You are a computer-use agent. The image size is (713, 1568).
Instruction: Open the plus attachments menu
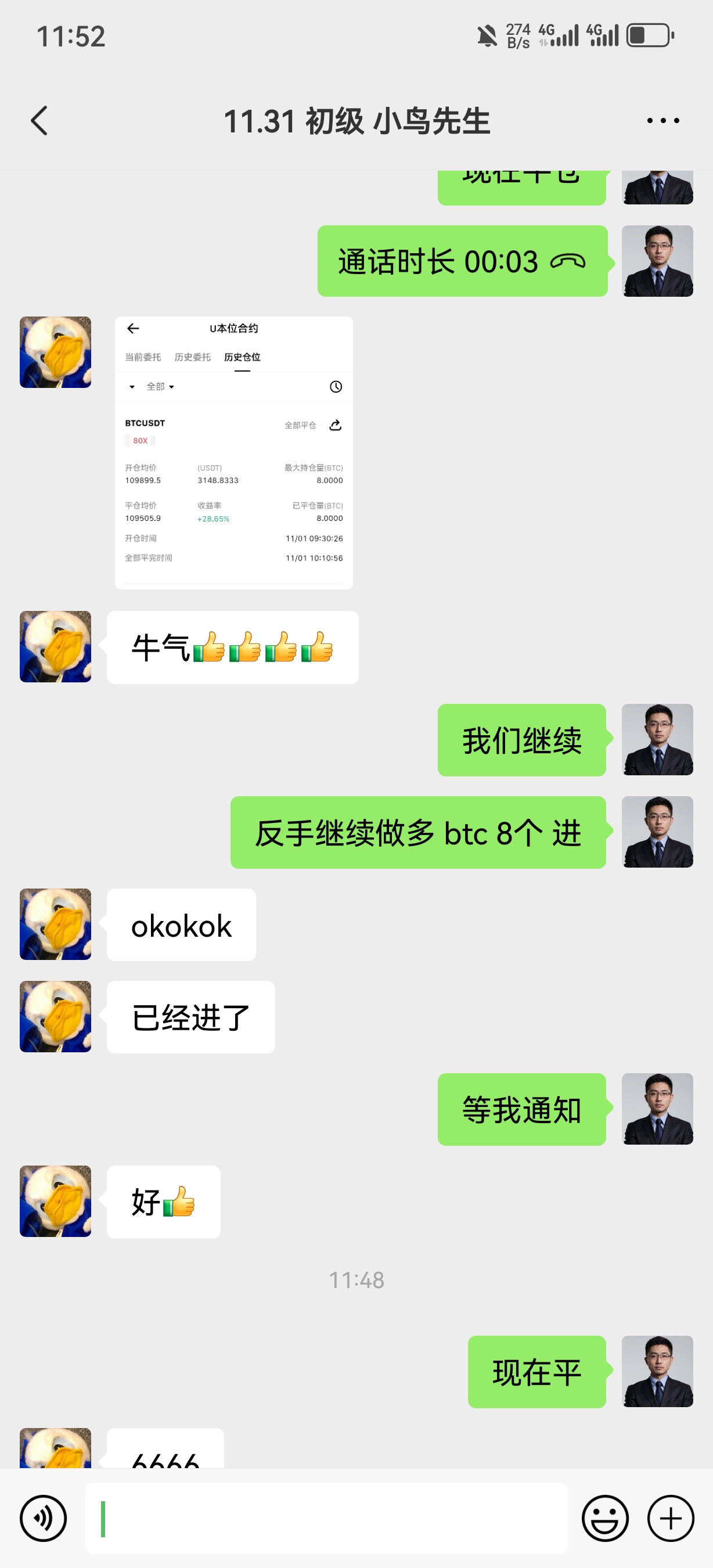click(x=671, y=1518)
